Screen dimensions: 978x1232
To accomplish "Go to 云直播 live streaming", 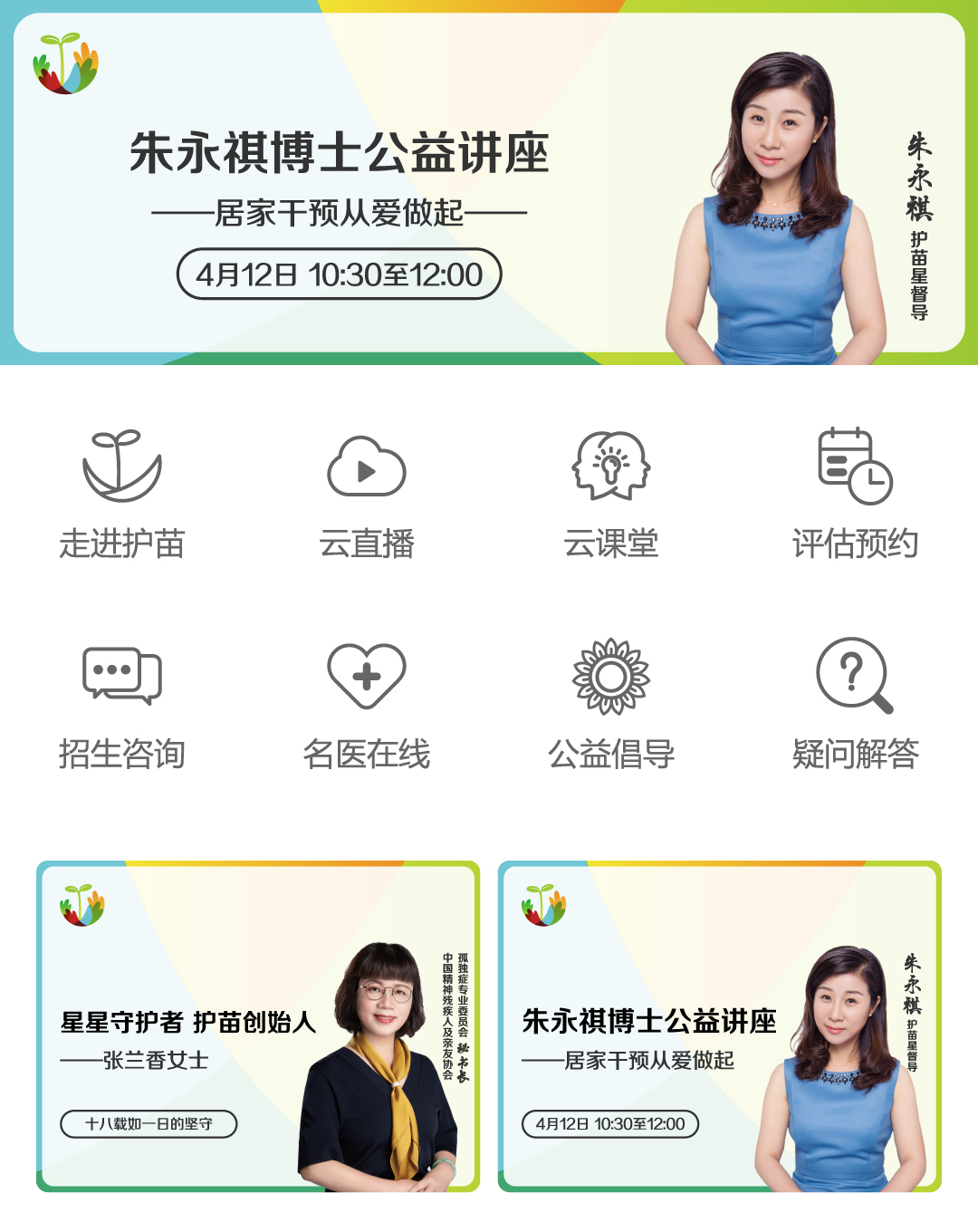I will pyautogui.click(x=367, y=494).
